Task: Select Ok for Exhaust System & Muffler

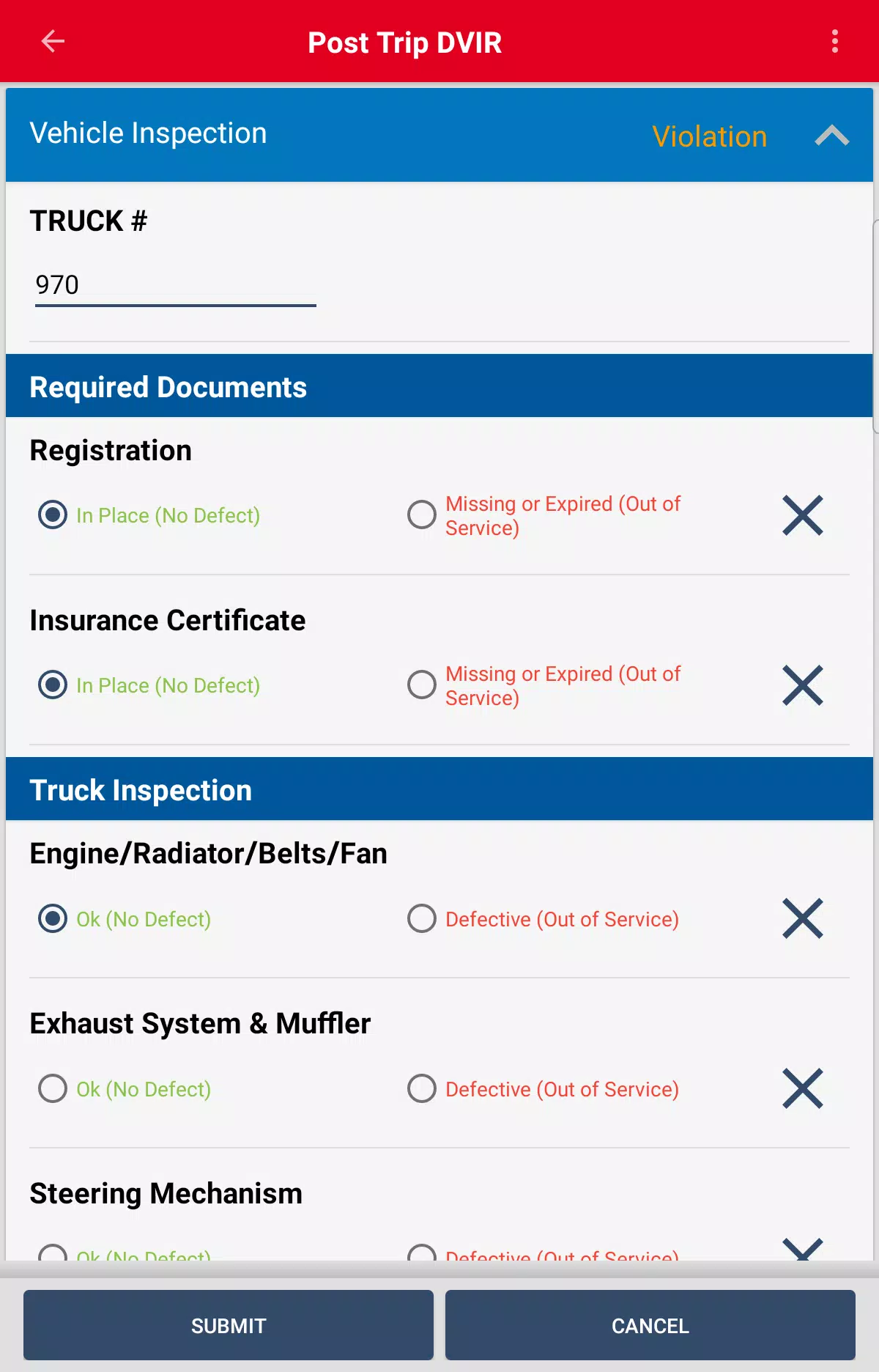Action: [53, 1088]
